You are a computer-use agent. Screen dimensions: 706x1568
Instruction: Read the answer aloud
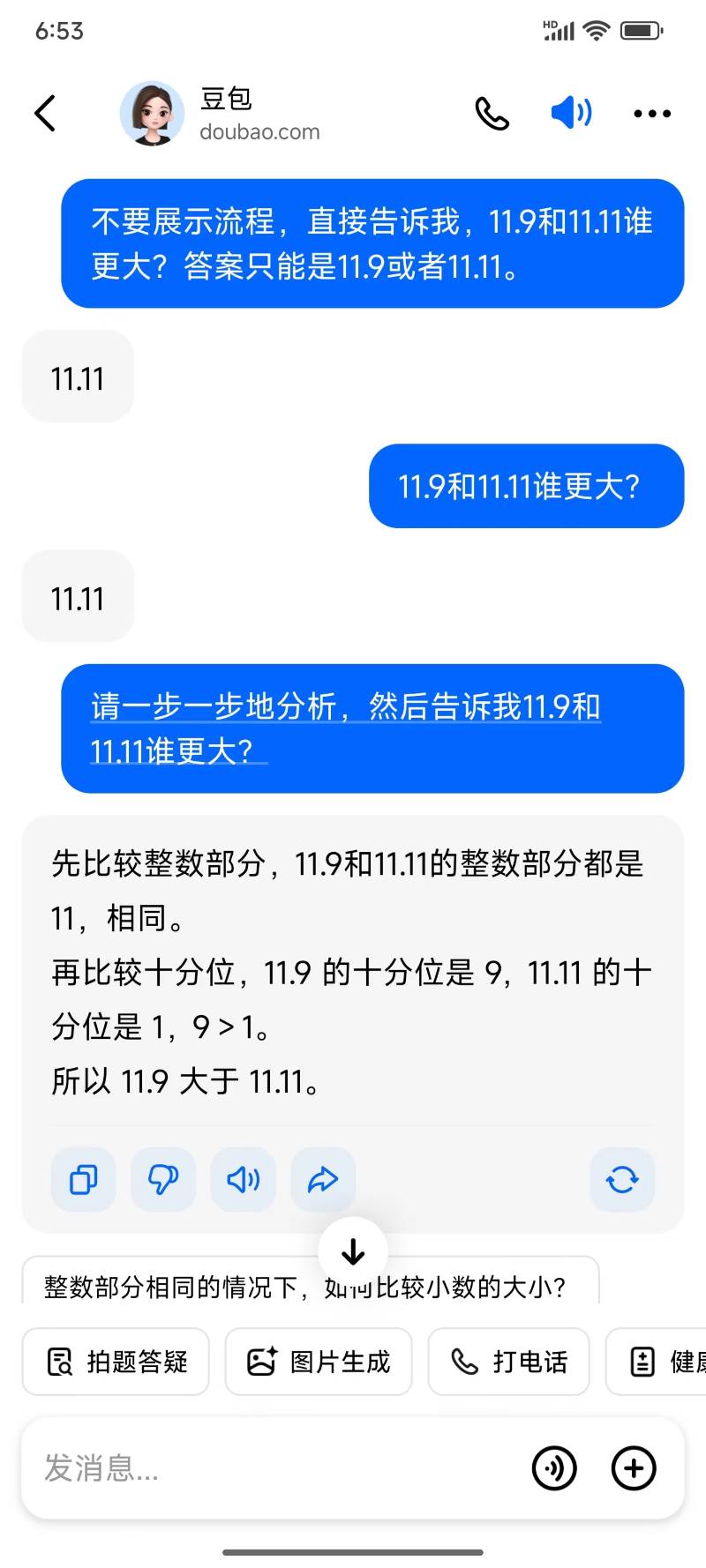tap(243, 1179)
